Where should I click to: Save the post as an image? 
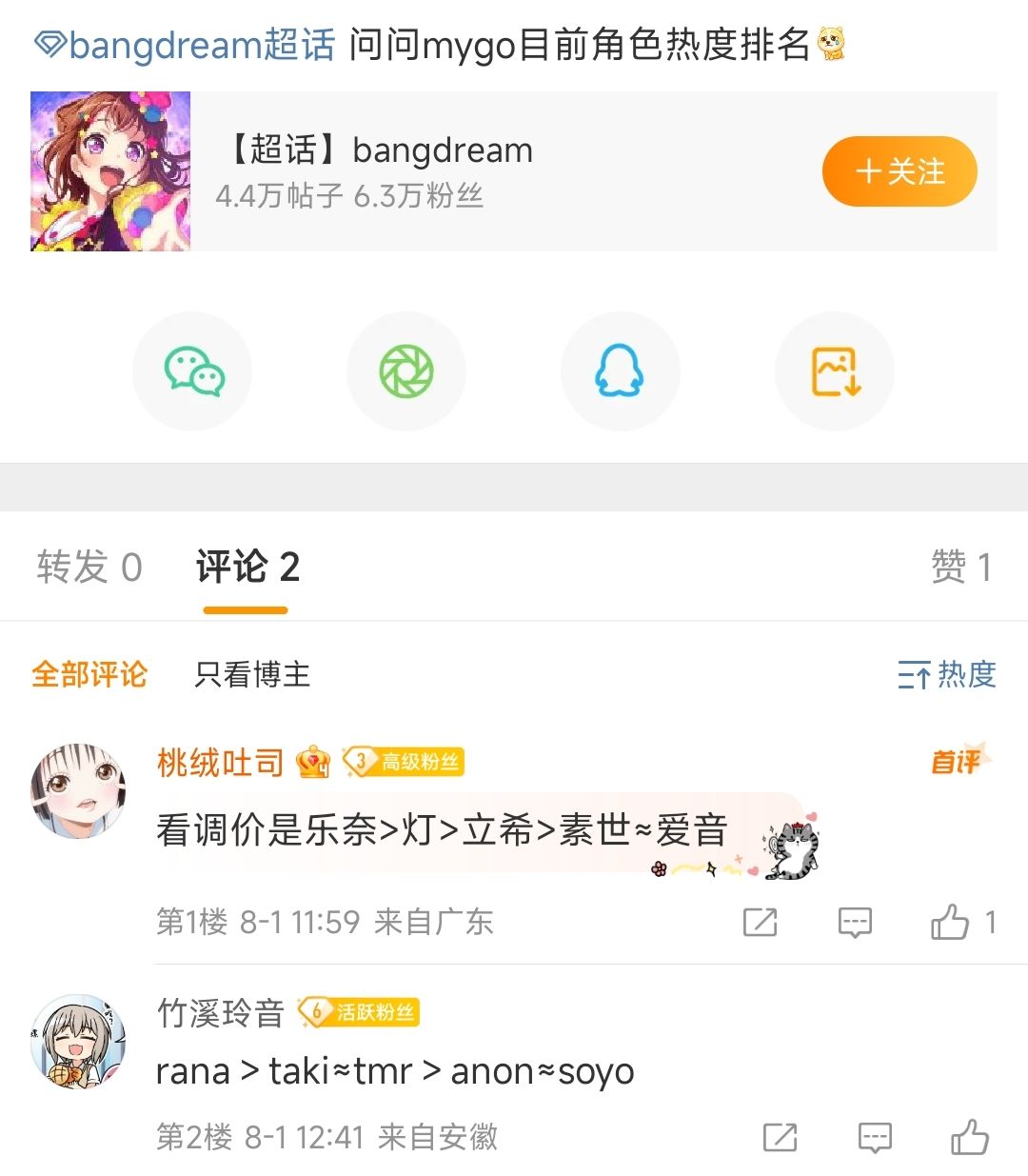(835, 371)
